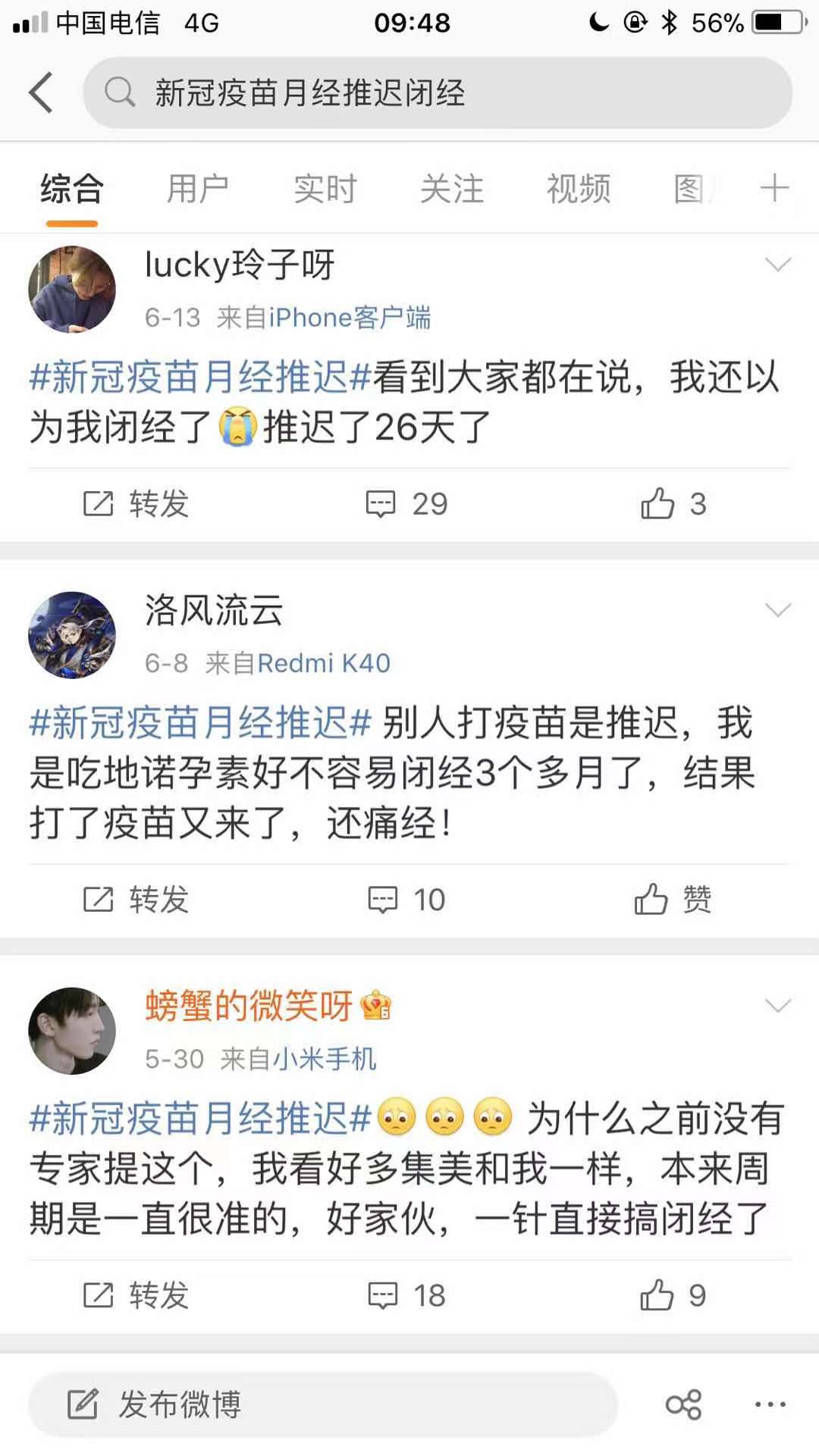Like 螃蟹的微笑呀's post

[x=673, y=1295]
